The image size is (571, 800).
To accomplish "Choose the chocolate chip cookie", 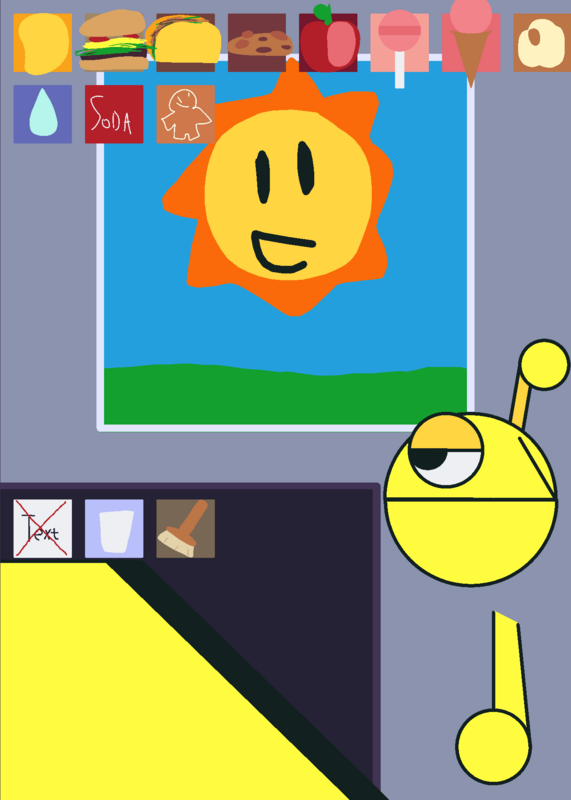I will pos(257,42).
